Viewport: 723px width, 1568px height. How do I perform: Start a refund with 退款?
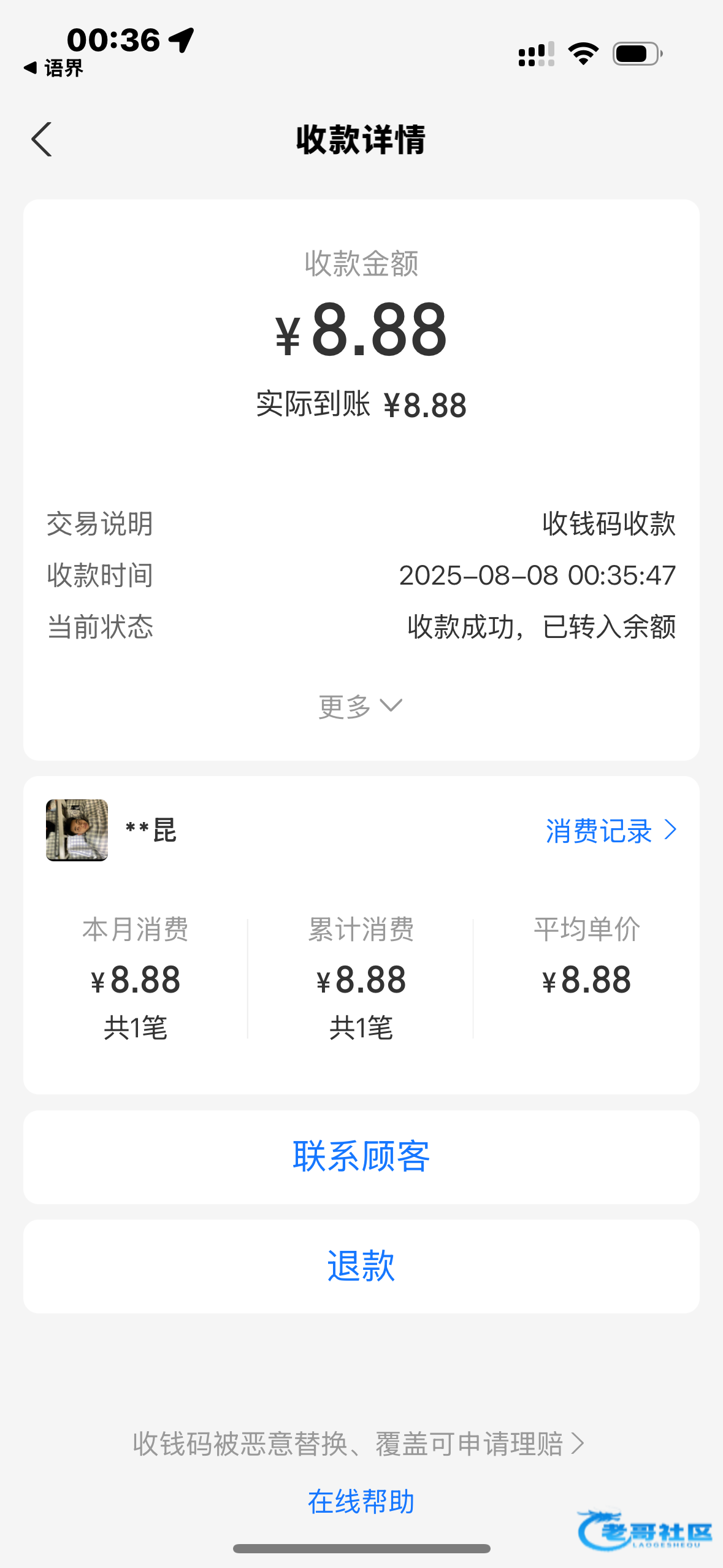click(361, 1266)
